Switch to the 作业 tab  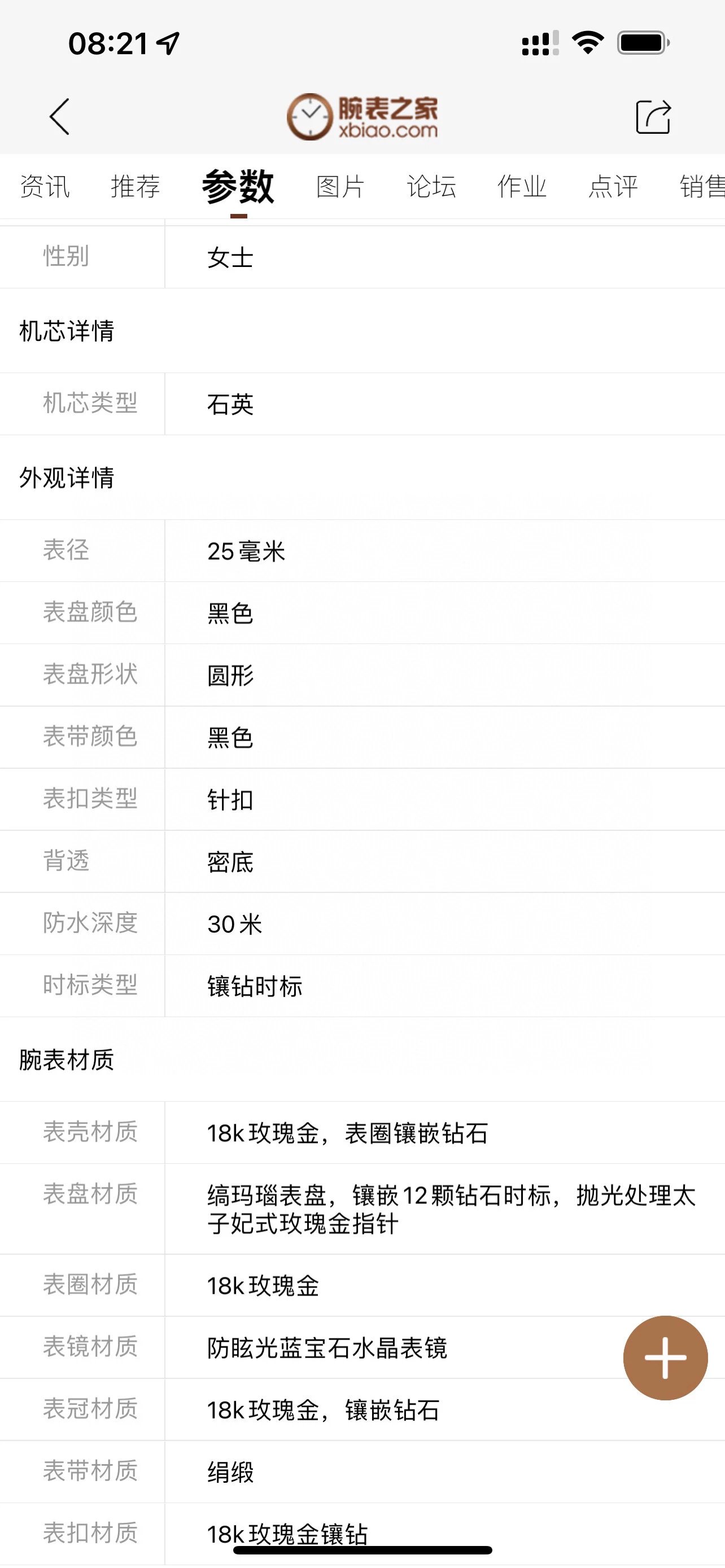pyautogui.click(x=522, y=186)
